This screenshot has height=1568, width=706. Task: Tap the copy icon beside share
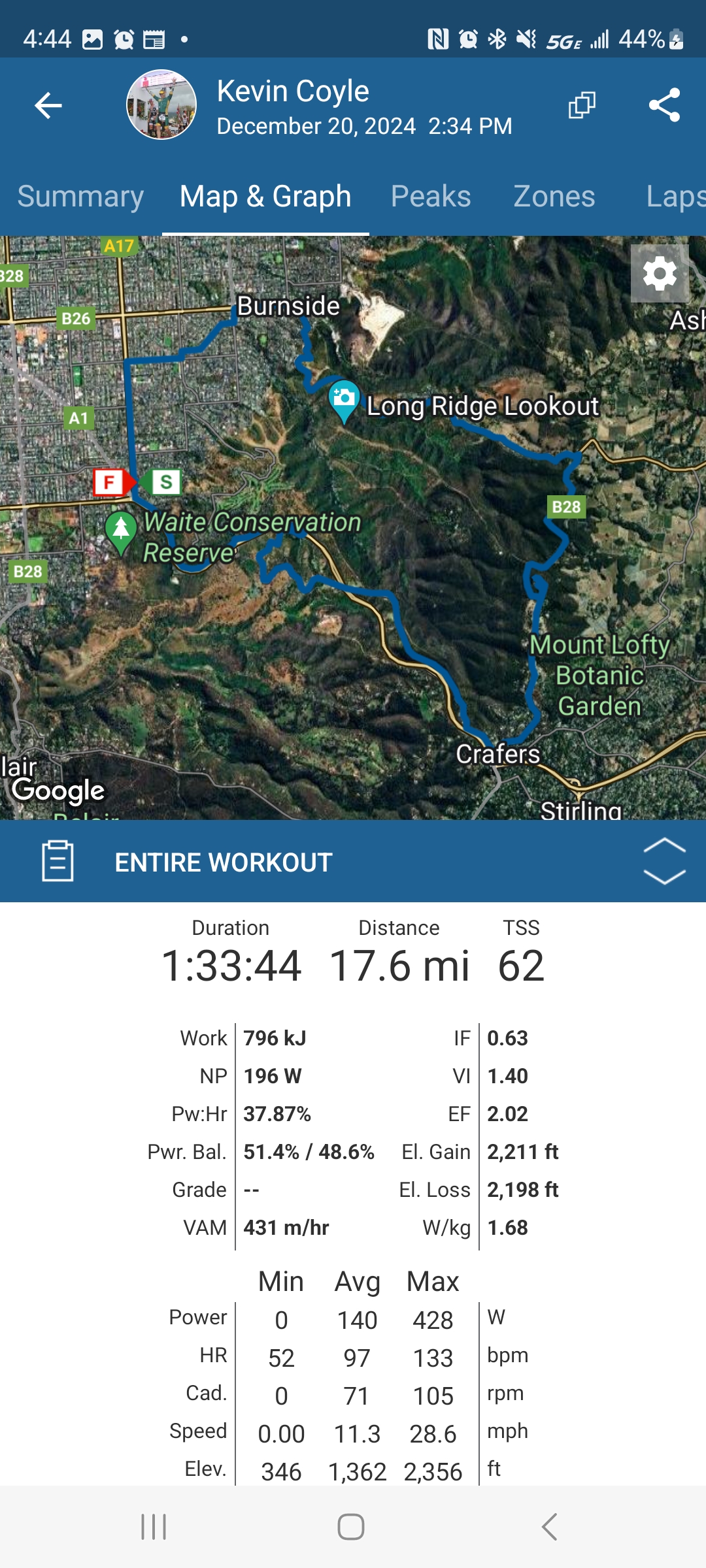[x=582, y=105]
